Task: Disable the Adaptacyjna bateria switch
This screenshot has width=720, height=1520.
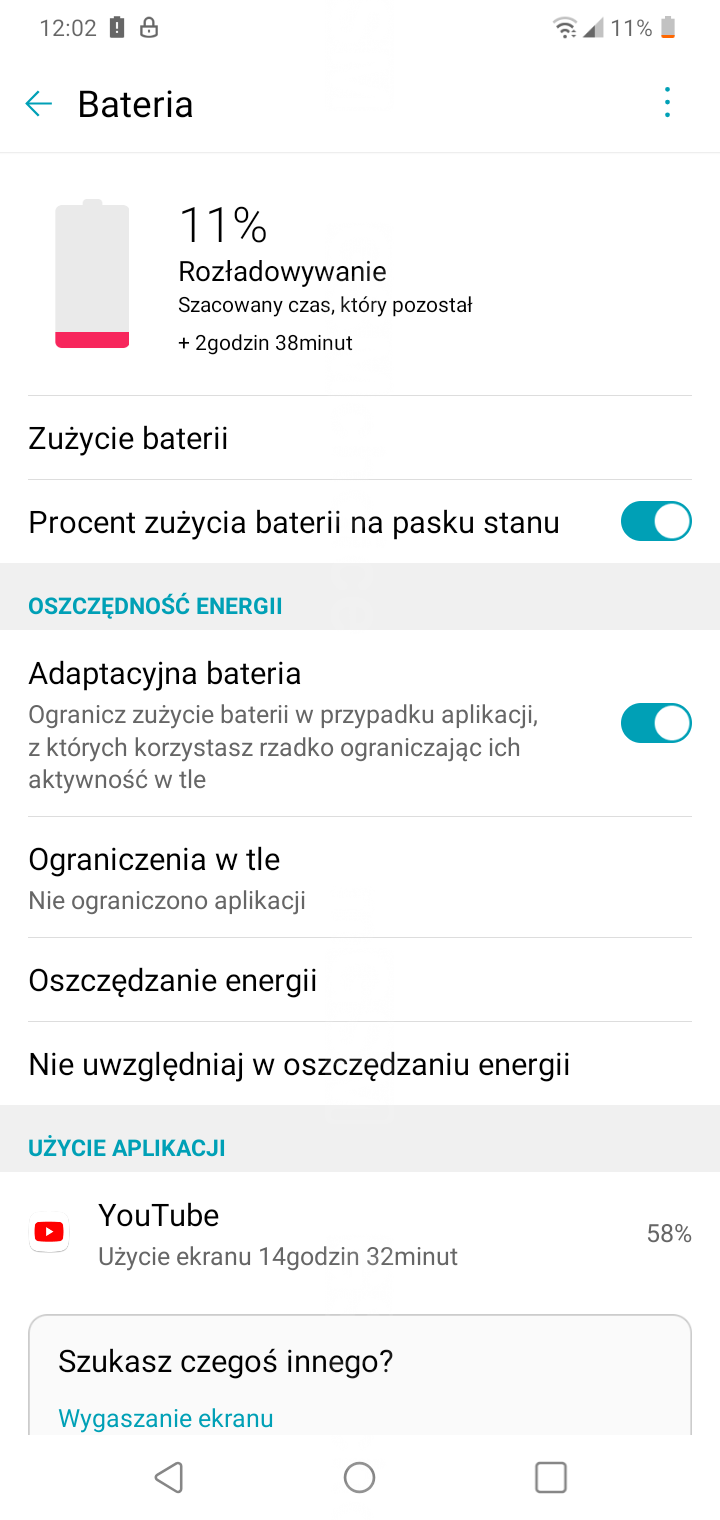Action: pyautogui.click(x=655, y=723)
